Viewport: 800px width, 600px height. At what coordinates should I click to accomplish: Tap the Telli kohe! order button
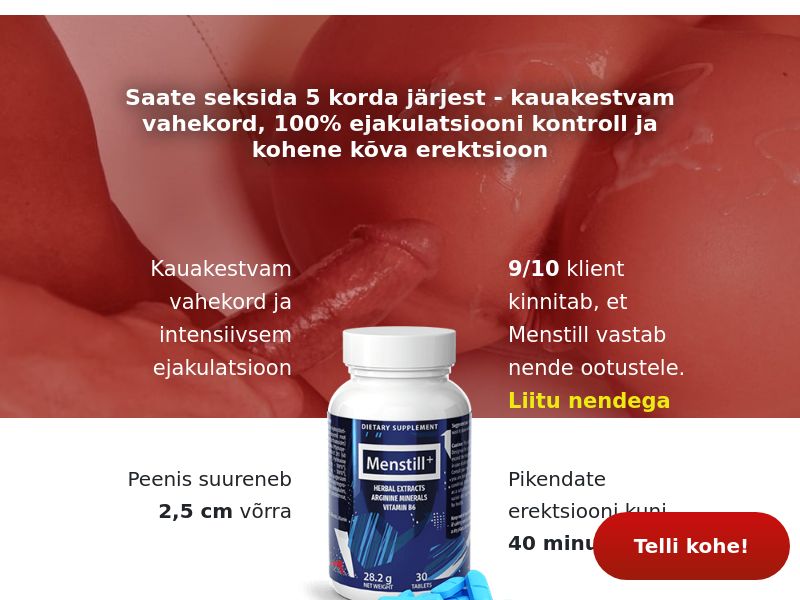pos(691,546)
